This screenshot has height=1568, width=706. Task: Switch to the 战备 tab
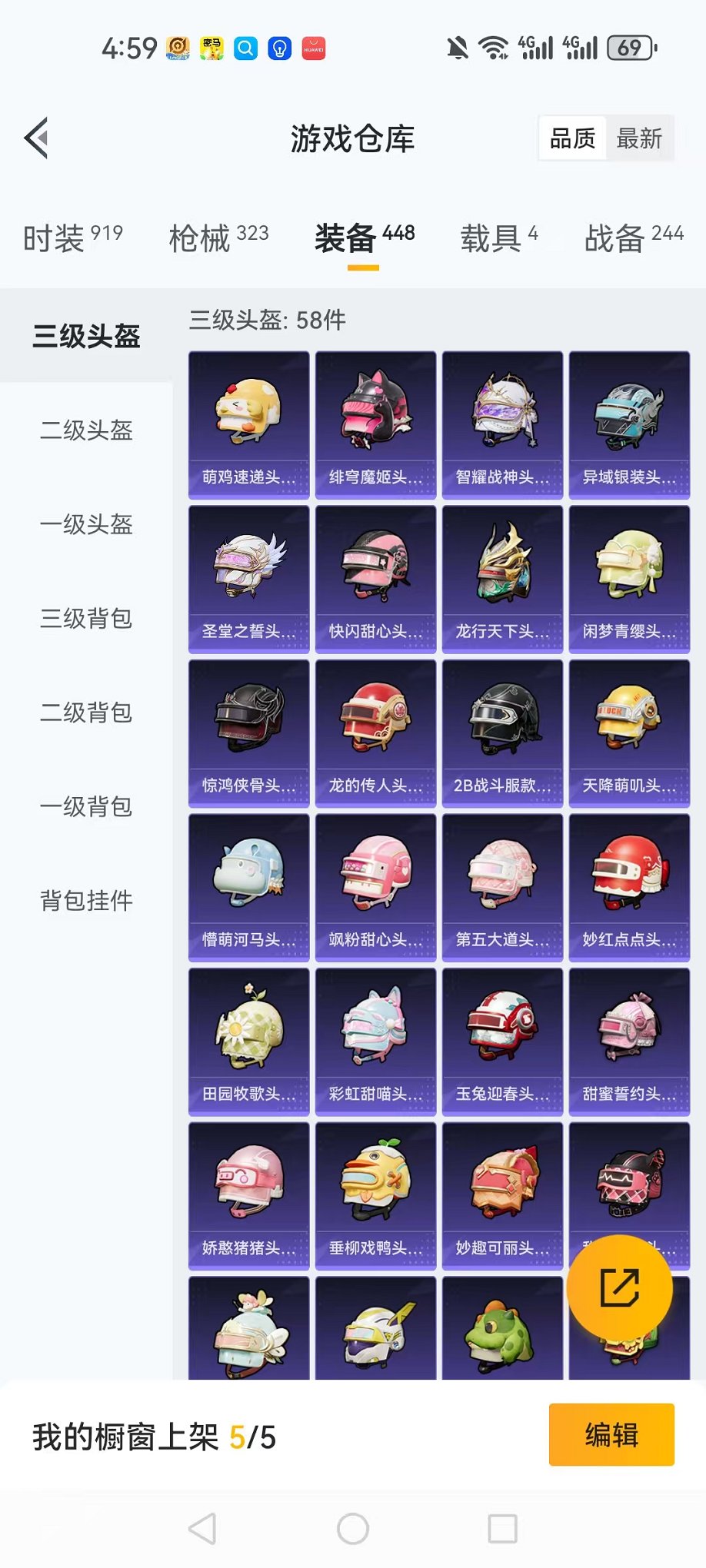point(634,238)
